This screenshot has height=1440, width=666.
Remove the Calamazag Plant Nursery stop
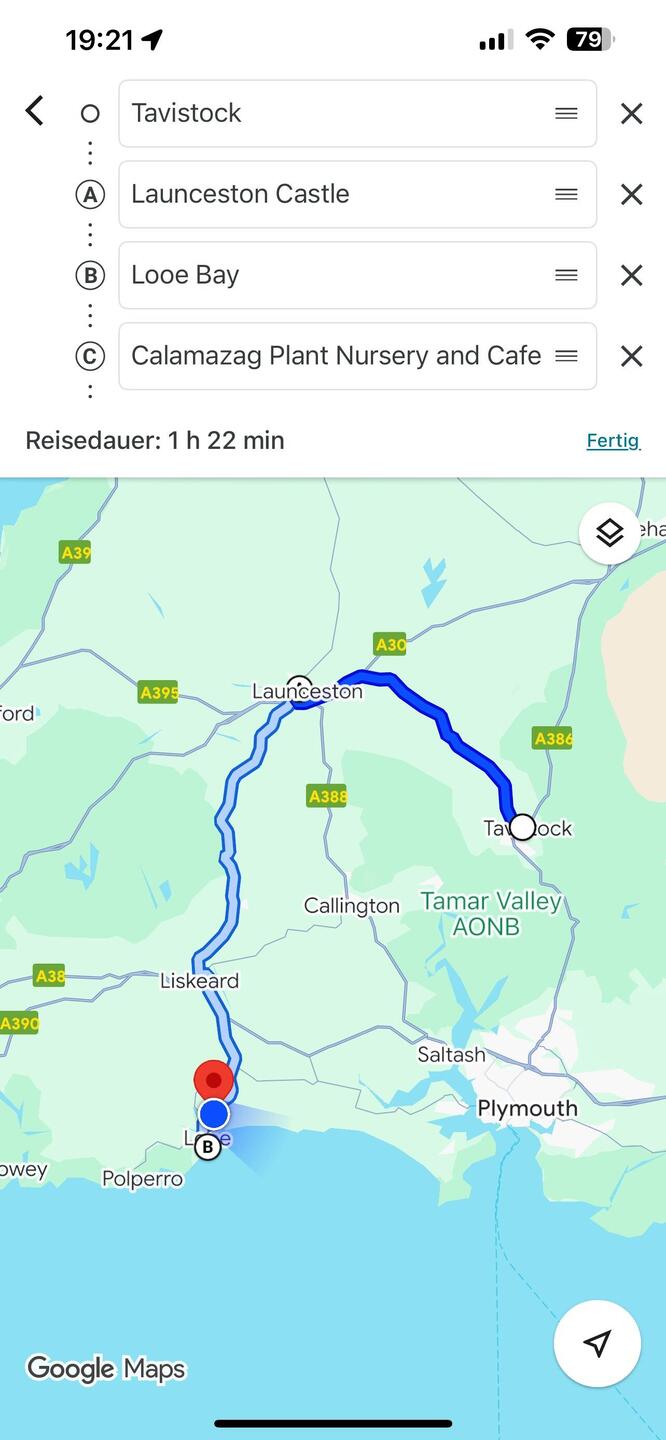(x=631, y=357)
